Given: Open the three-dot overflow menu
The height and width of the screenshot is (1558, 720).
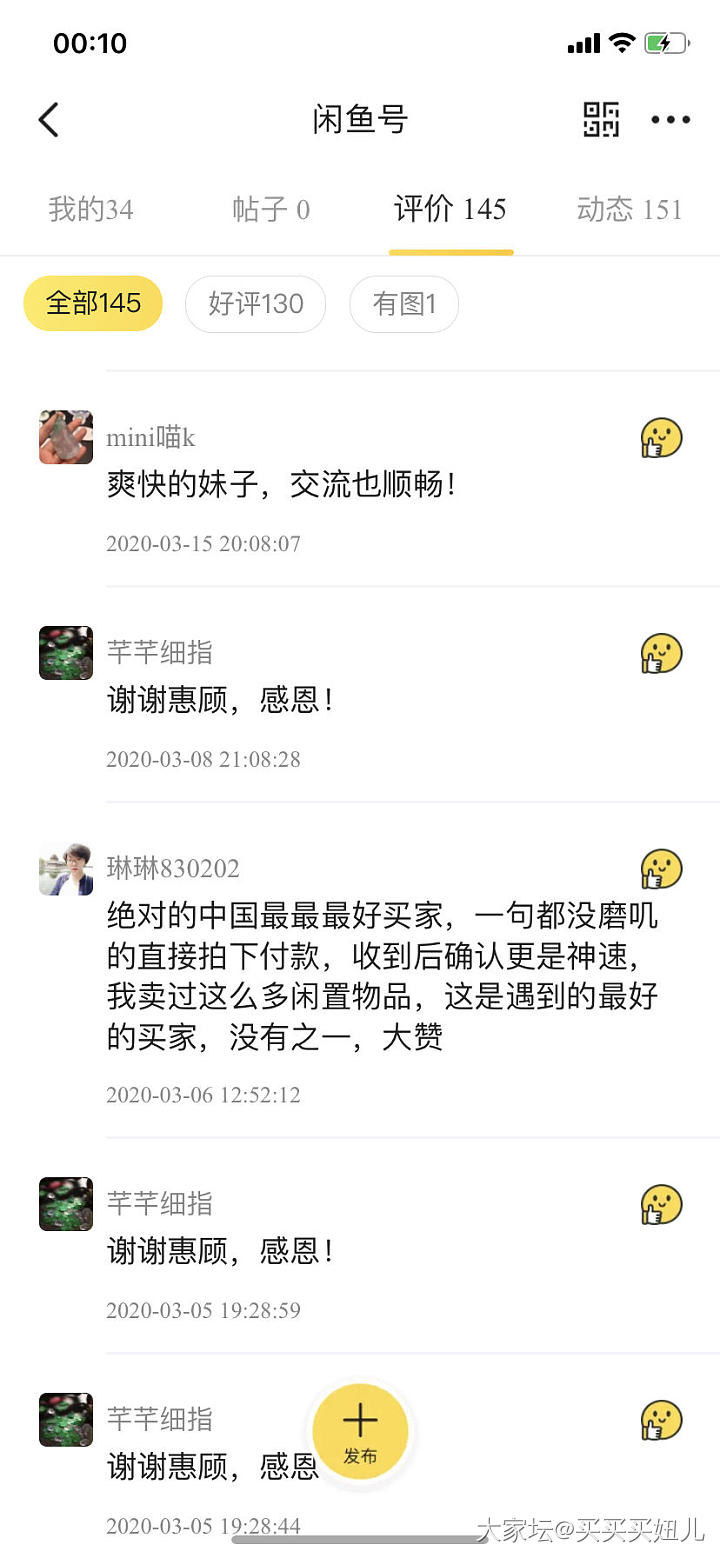Looking at the screenshot, I should pos(670,120).
